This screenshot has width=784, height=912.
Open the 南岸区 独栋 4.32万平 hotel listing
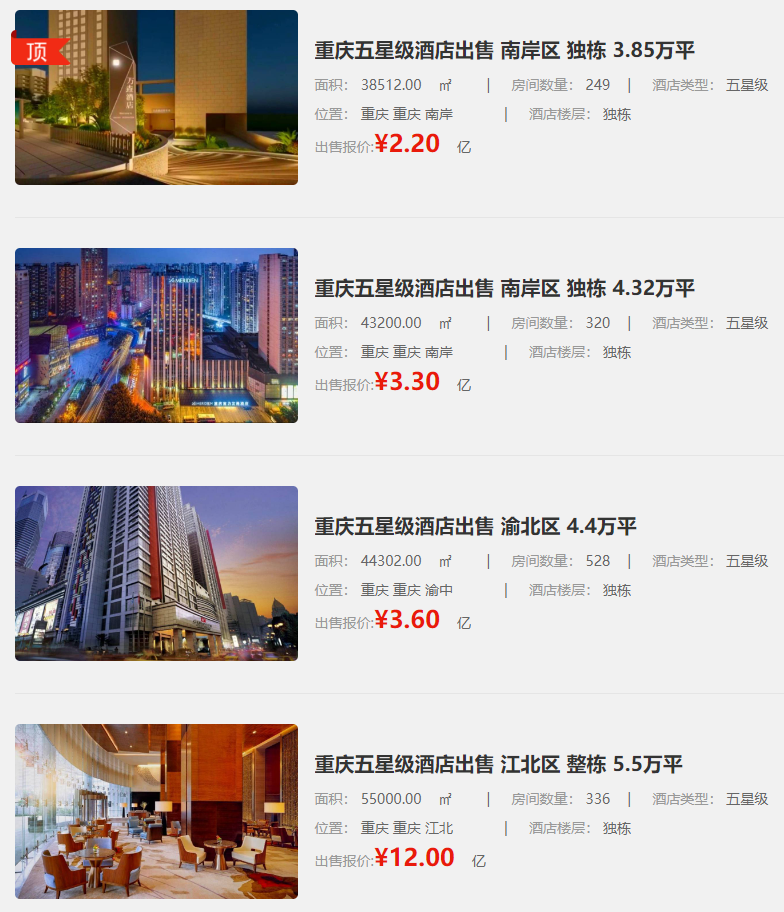pyautogui.click(x=504, y=288)
